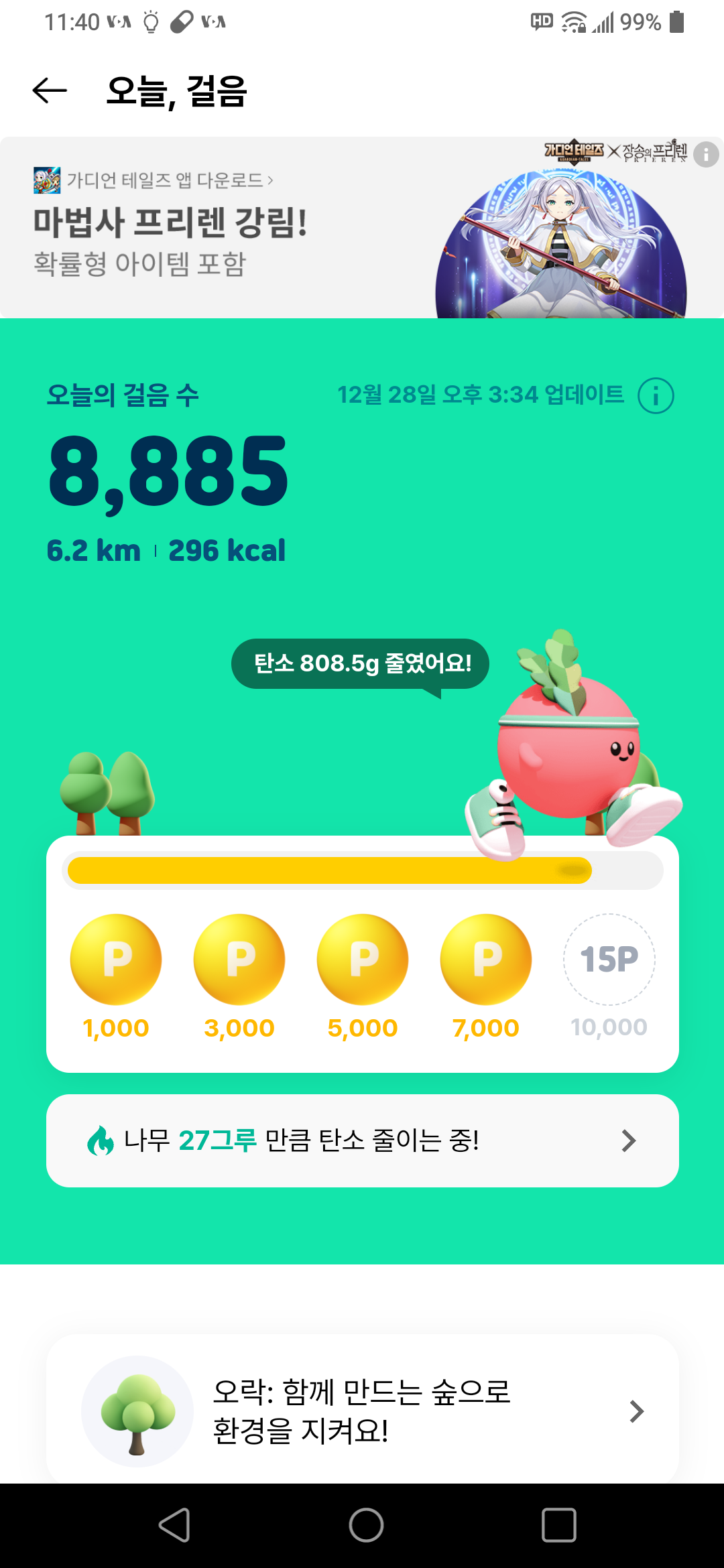The width and height of the screenshot is (724, 1568).
Task: Claim the 7,000 steps point coin
Action: [x=486, y=960]
